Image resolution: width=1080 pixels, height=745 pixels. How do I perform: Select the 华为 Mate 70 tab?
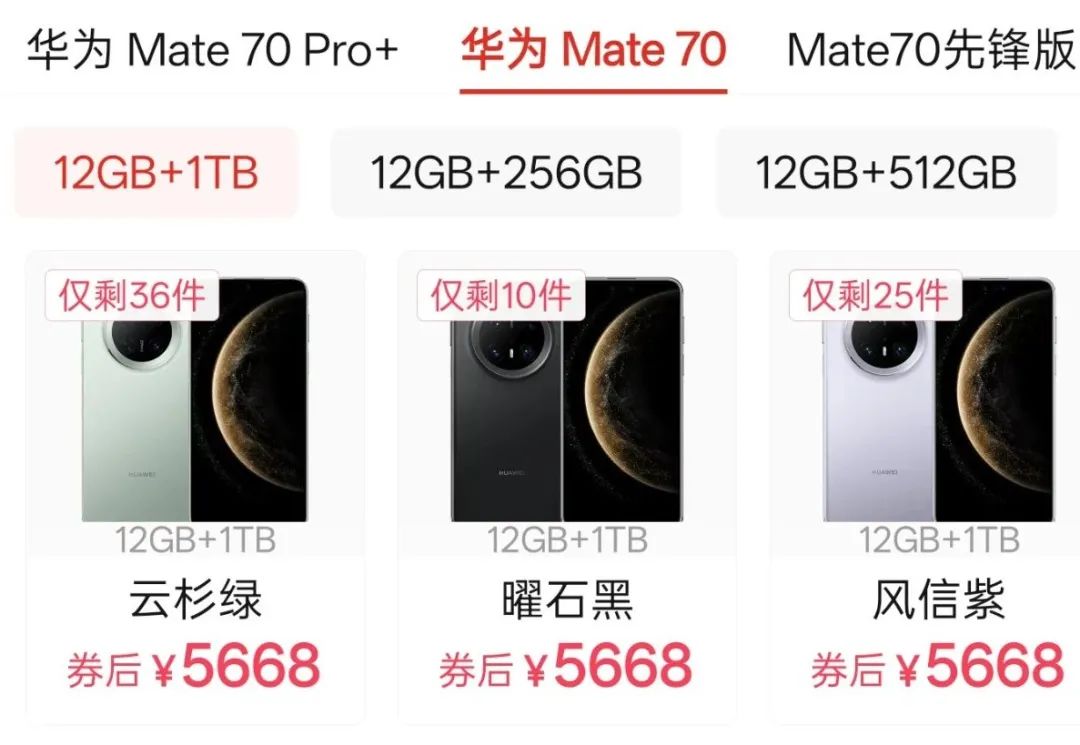click(x=593, y=50)
